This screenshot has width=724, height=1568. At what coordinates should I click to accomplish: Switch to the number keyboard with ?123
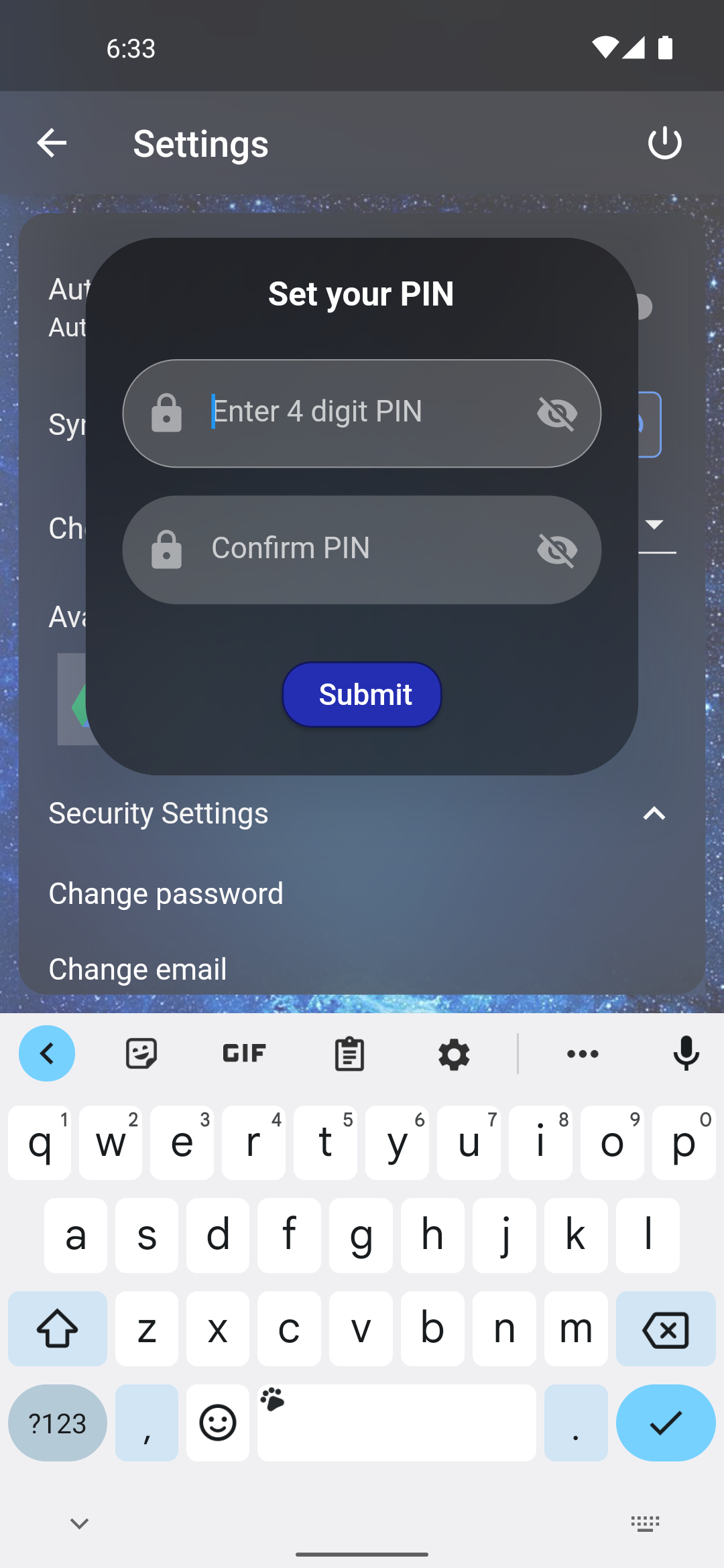click(x=57, y=1422)
